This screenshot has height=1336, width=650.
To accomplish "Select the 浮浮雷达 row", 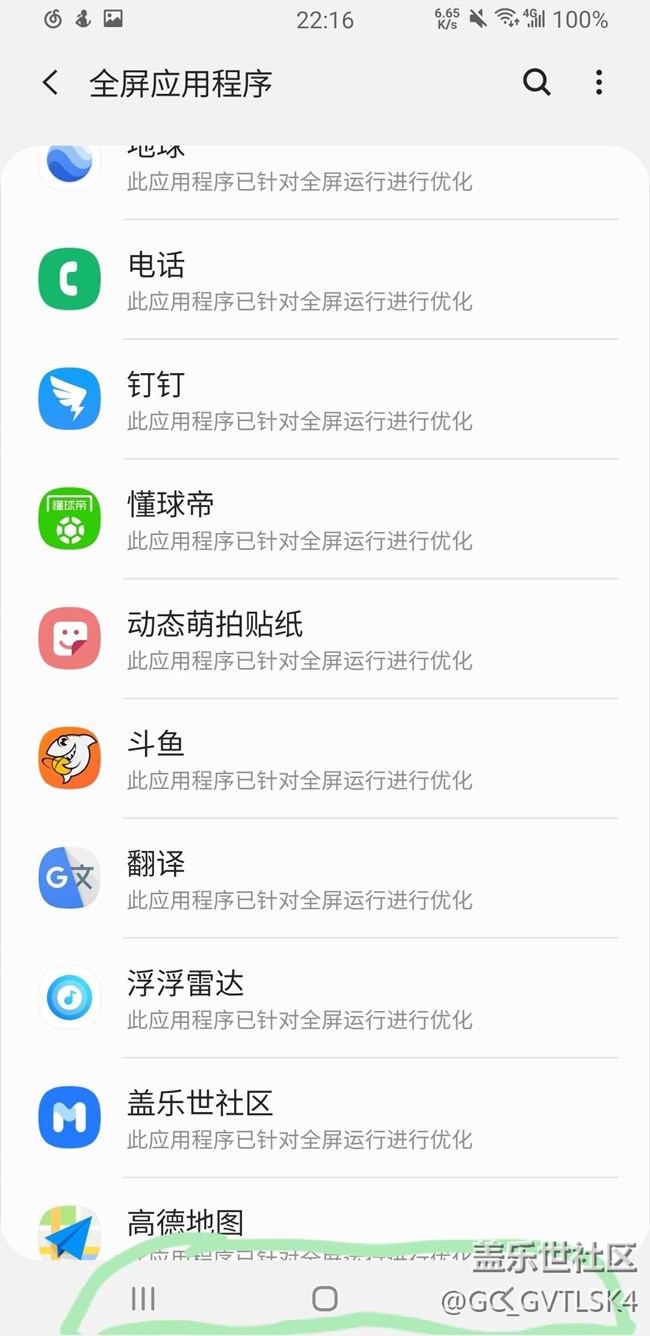I will [x=325, y=998].
